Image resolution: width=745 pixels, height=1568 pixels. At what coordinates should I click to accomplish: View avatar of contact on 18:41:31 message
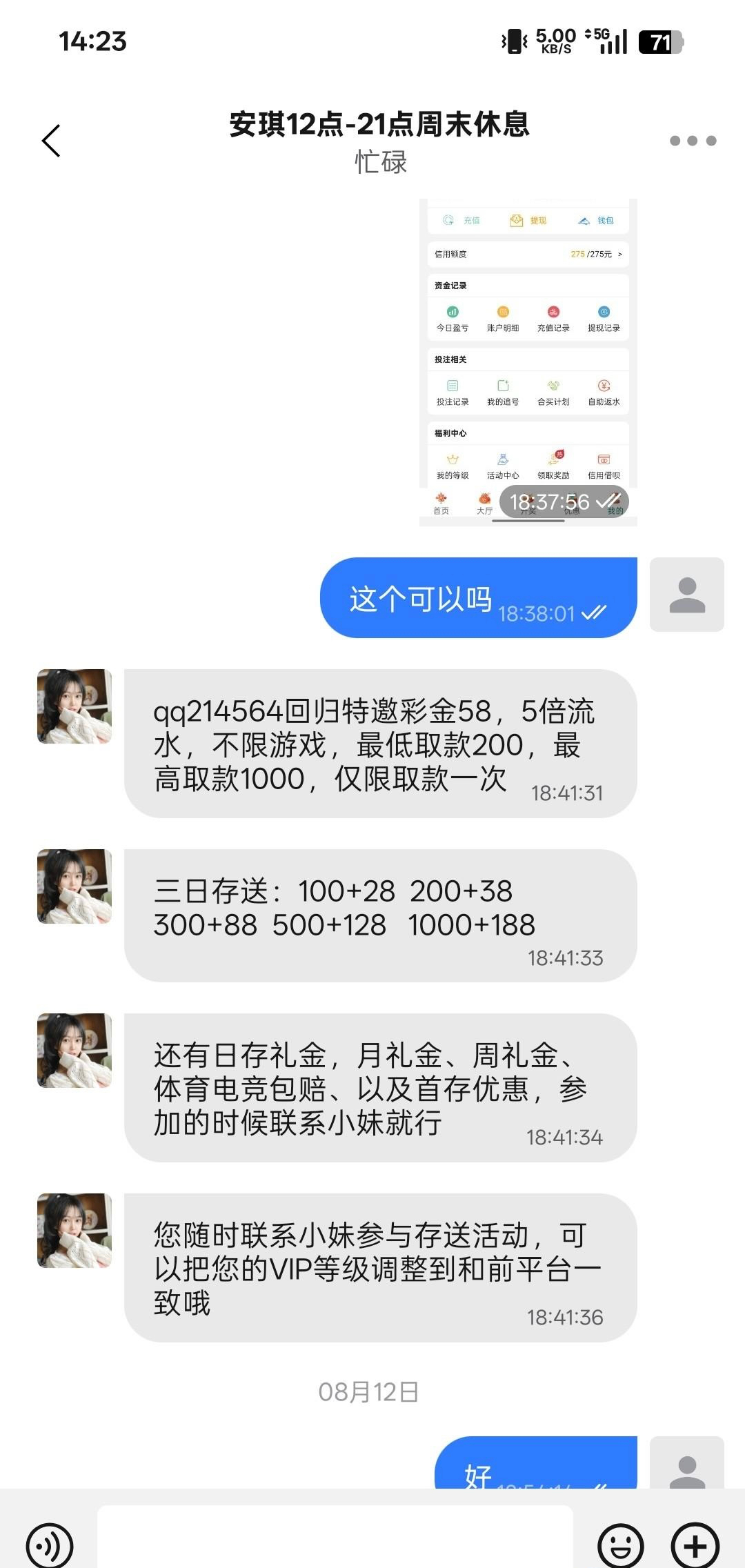(74, 706)
